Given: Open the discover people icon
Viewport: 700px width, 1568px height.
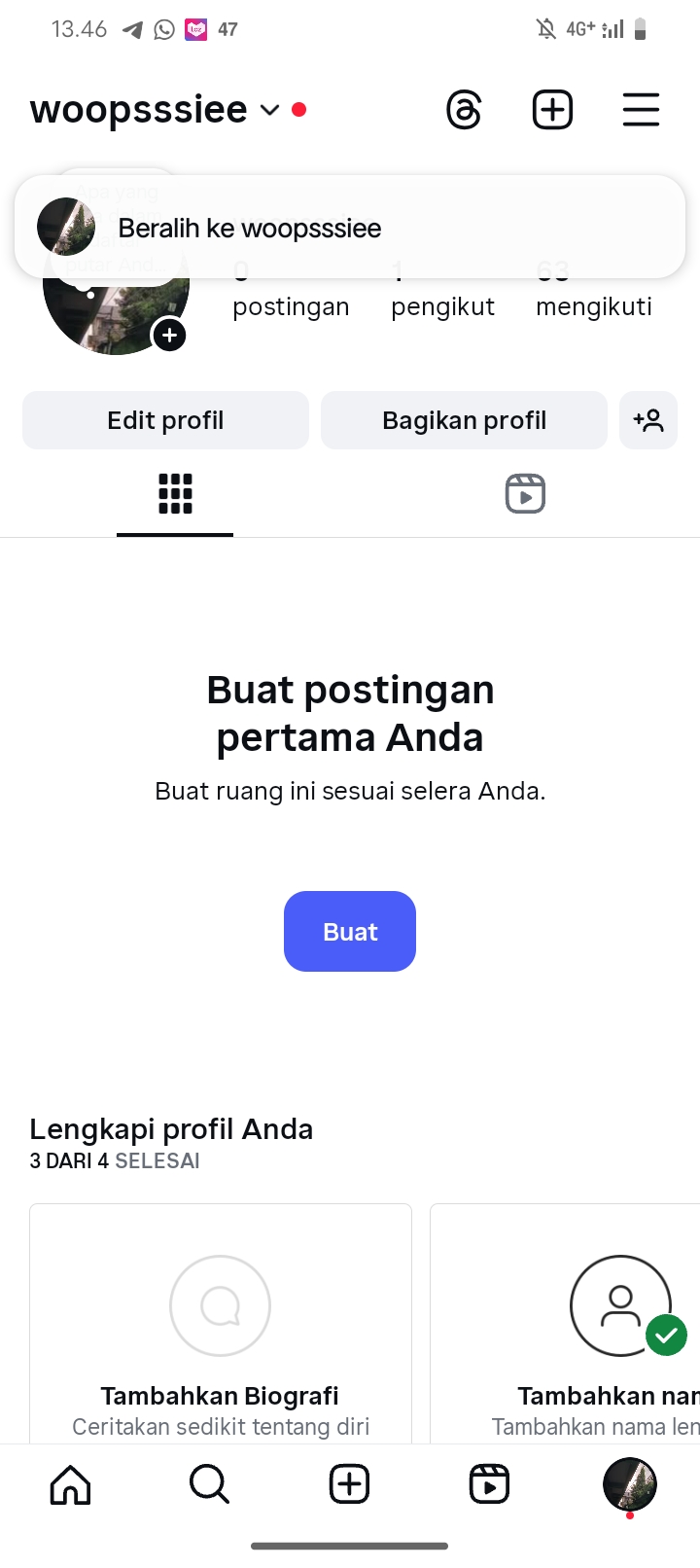Looking at the screenshot, I should [x=648, y=420].
